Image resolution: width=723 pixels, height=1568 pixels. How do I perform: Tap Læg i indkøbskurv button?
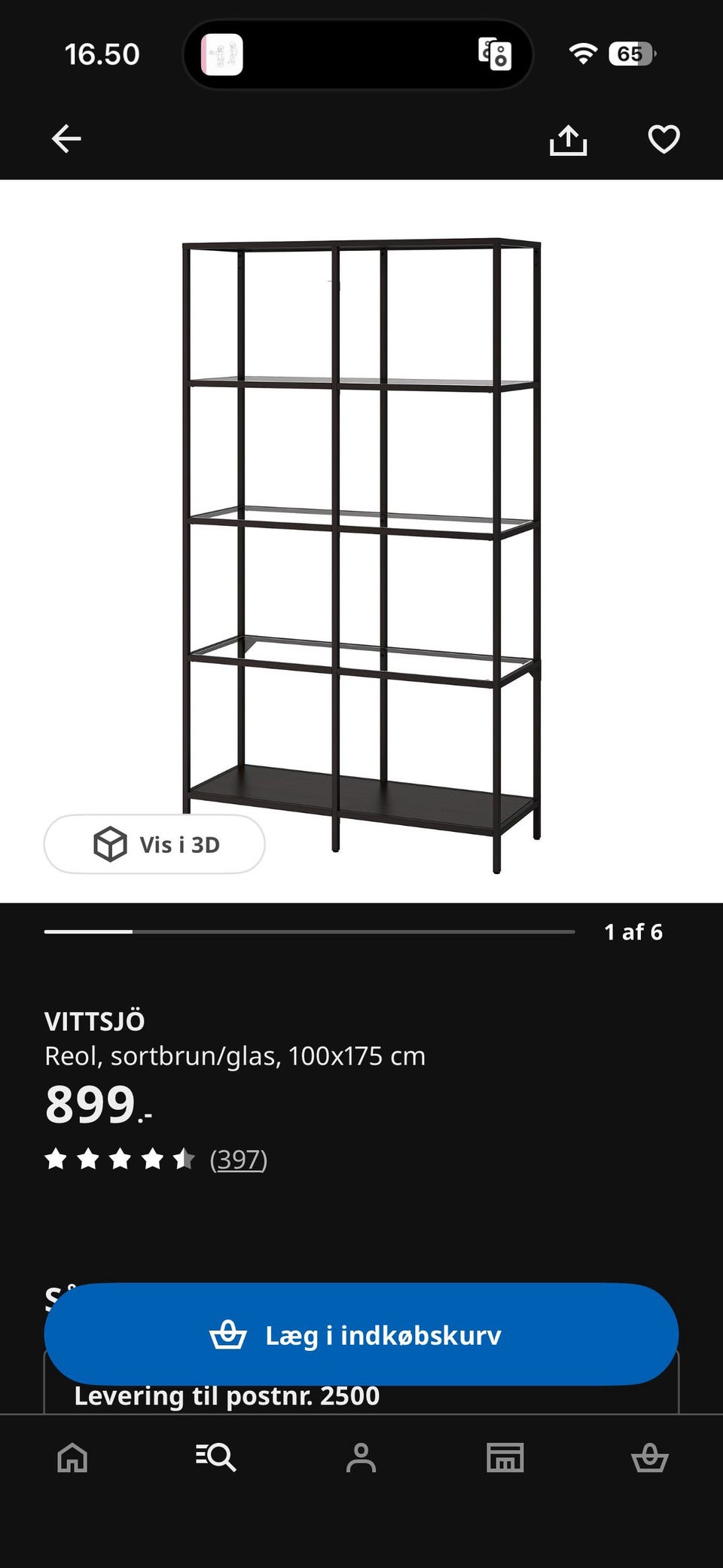point(361,1334)
